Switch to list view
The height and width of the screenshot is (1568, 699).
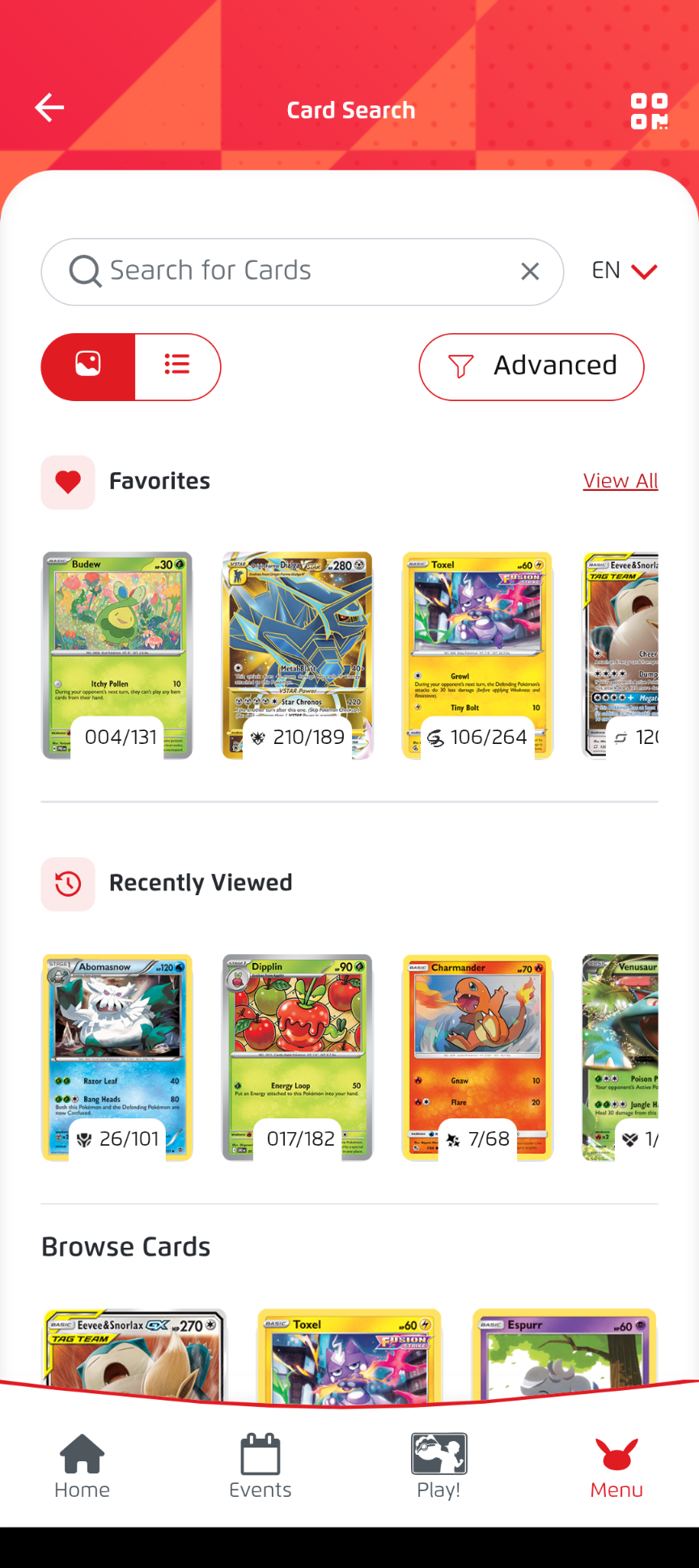tap(177, 366)
